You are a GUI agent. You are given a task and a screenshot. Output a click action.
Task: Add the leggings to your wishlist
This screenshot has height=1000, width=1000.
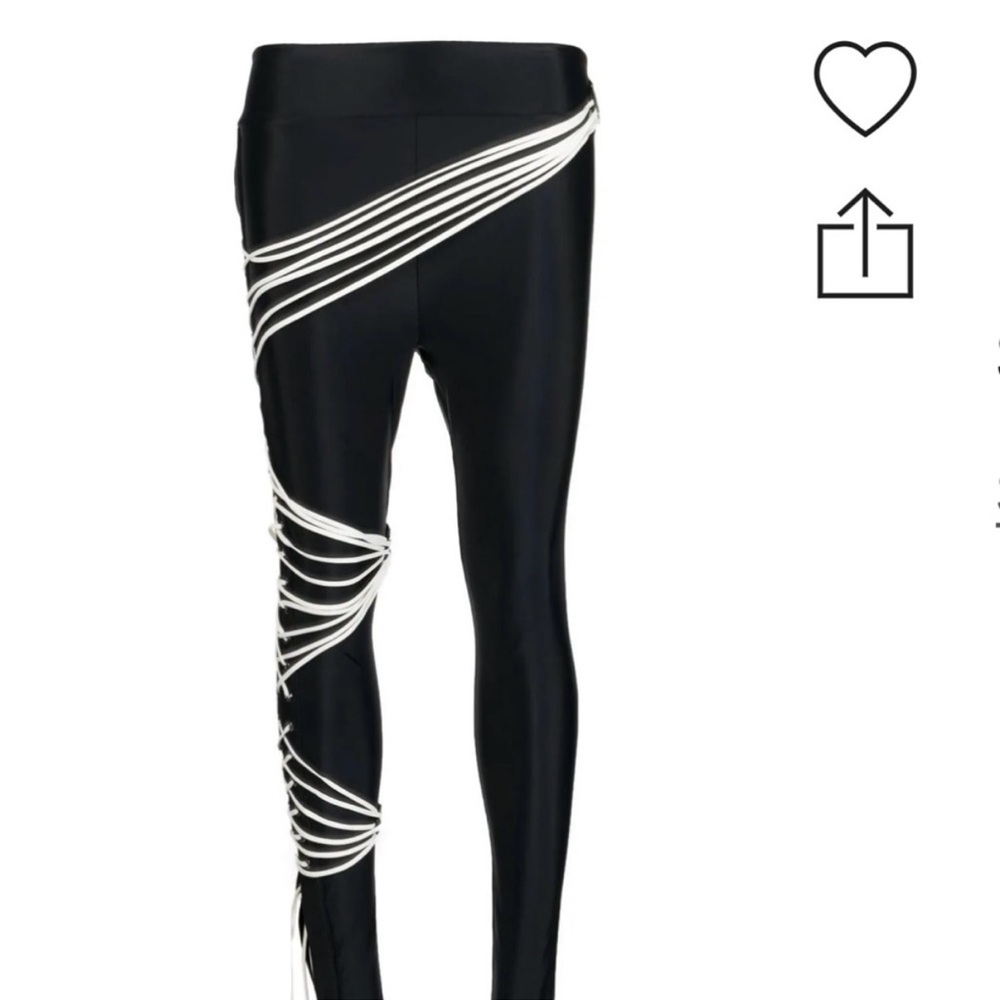(865, 89)
